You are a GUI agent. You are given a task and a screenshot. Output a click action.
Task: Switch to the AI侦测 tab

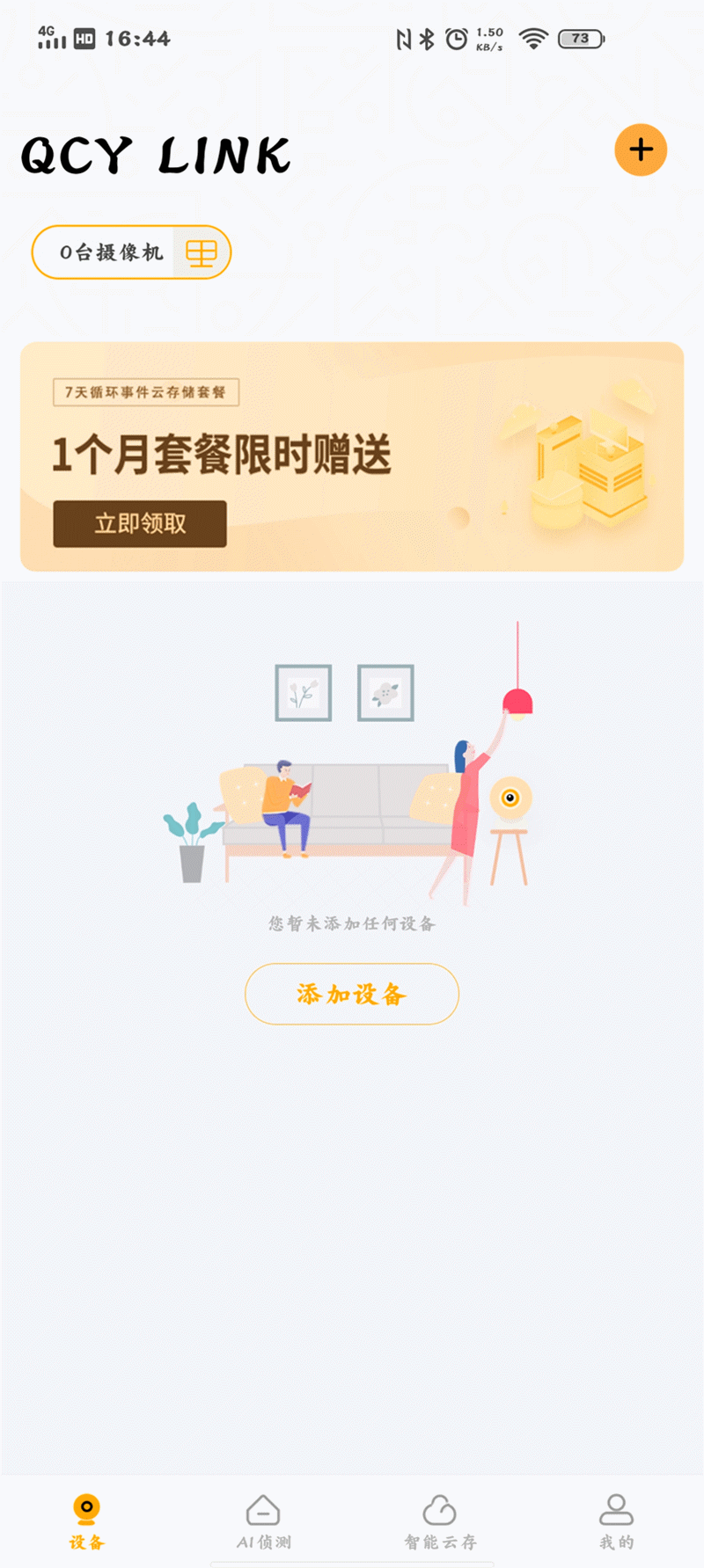tap(264, 1521)
